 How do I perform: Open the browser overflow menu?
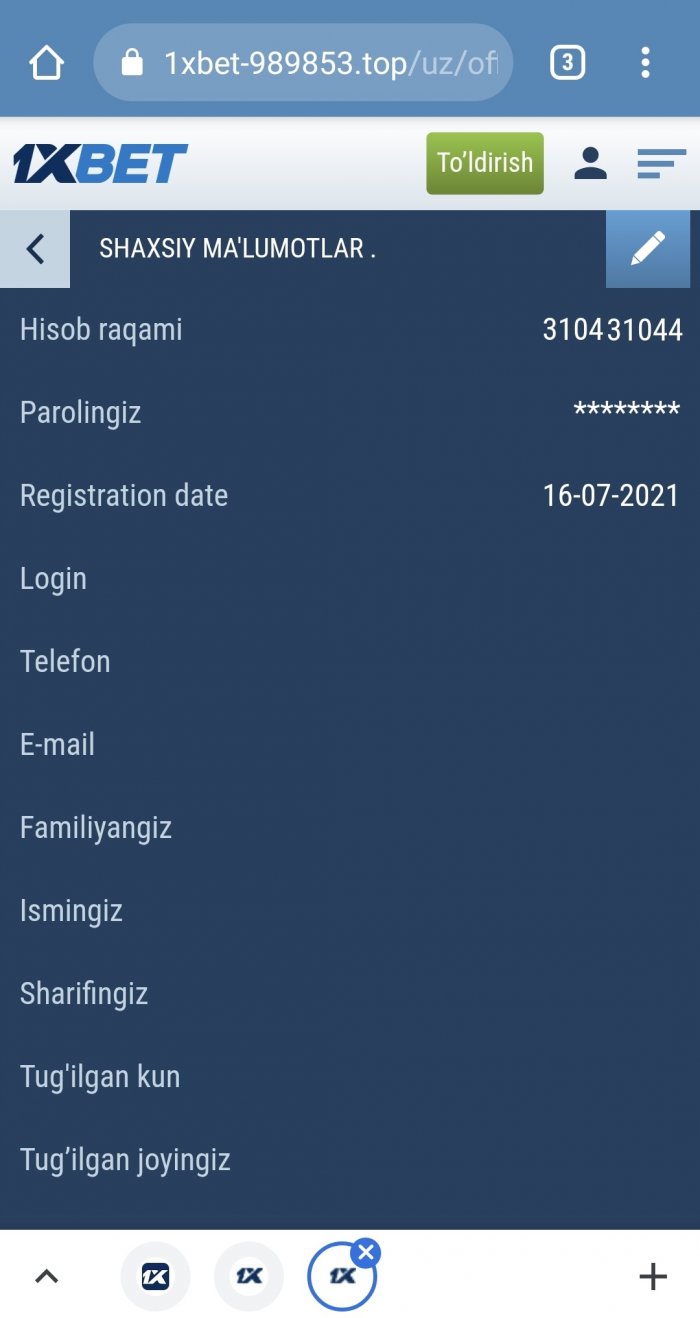click(x=645, y=64)
